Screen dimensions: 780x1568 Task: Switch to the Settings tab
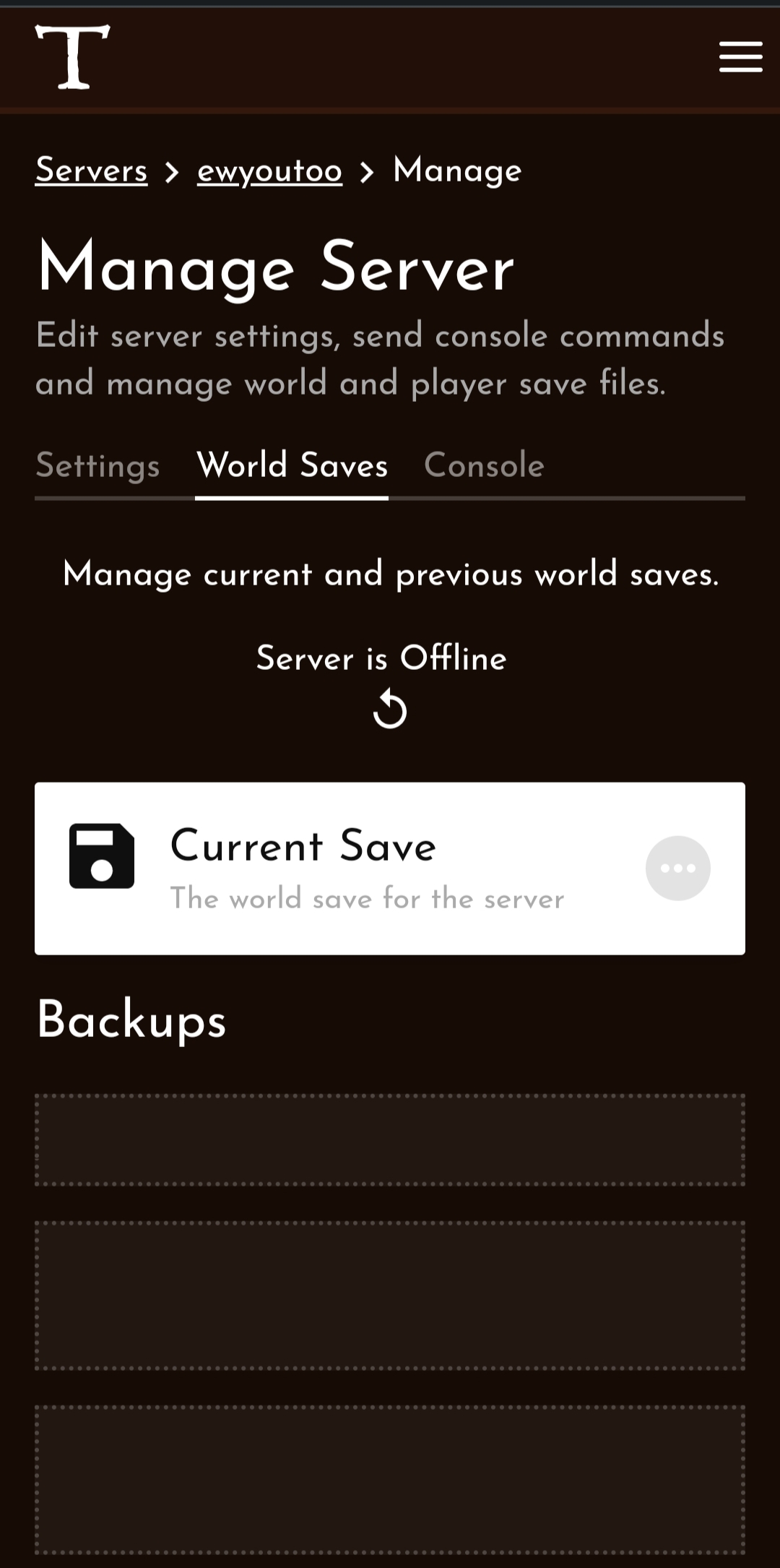click(x=98, y=465)
